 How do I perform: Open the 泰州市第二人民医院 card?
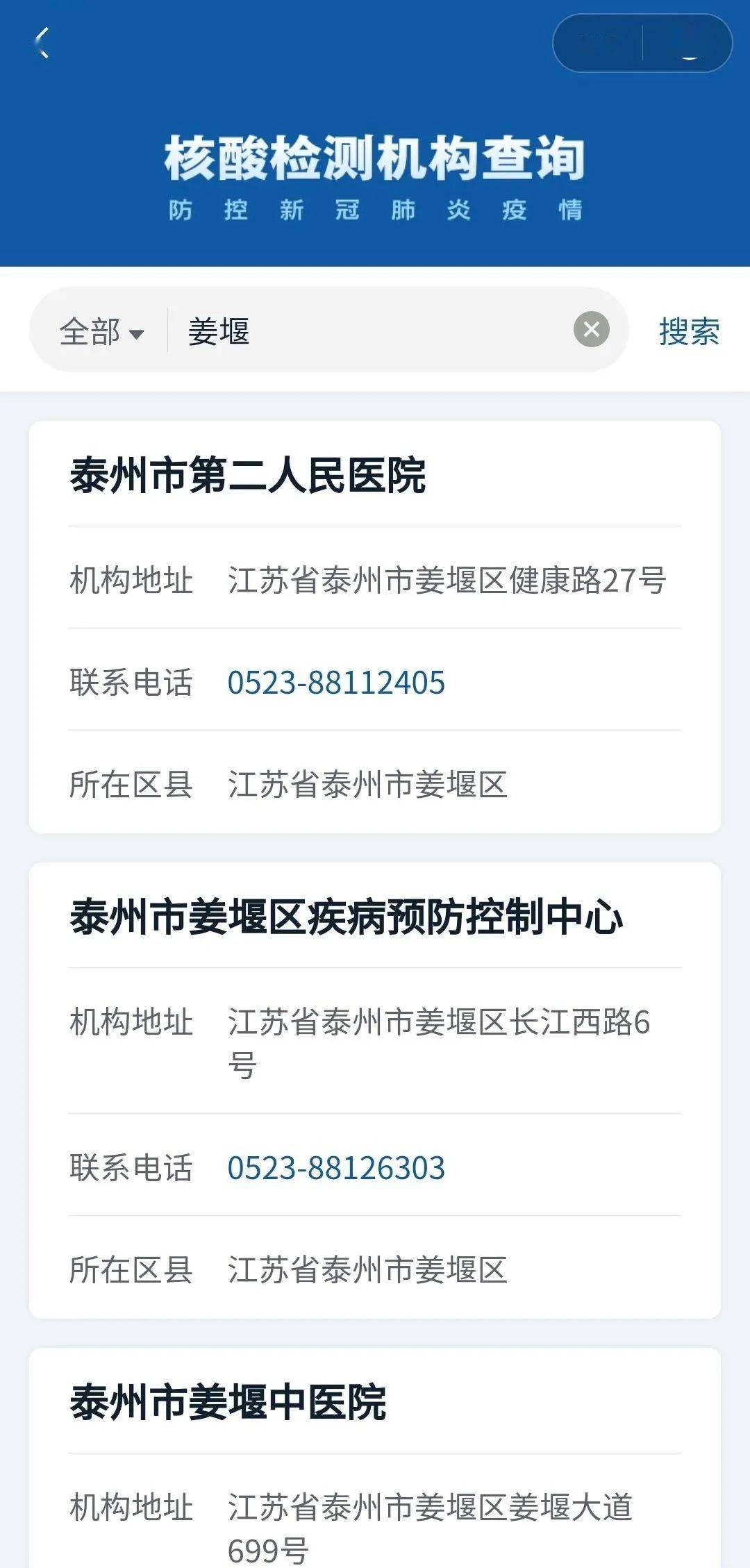pyautogui.click(x=247, y=476)
